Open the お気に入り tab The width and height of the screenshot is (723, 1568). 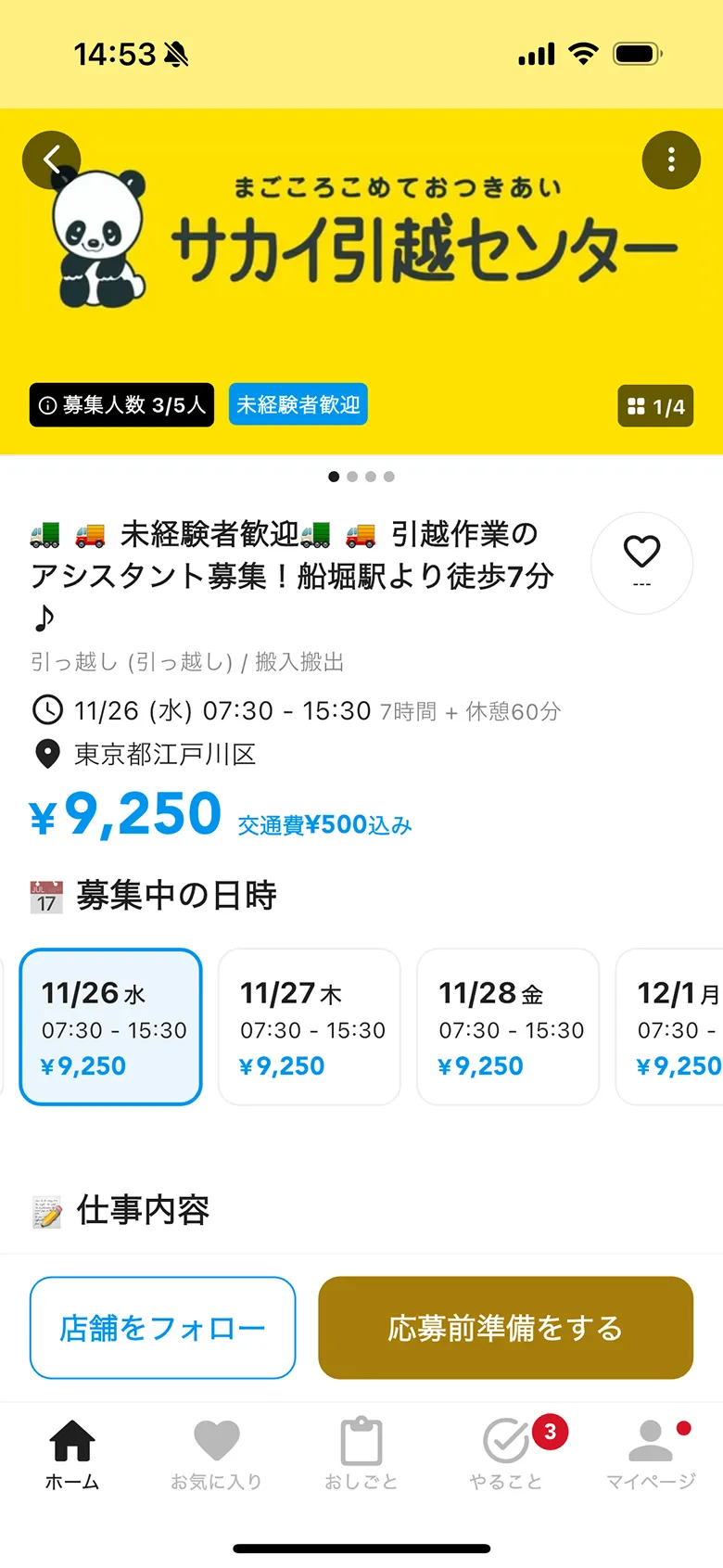[x=216, y=1455]
